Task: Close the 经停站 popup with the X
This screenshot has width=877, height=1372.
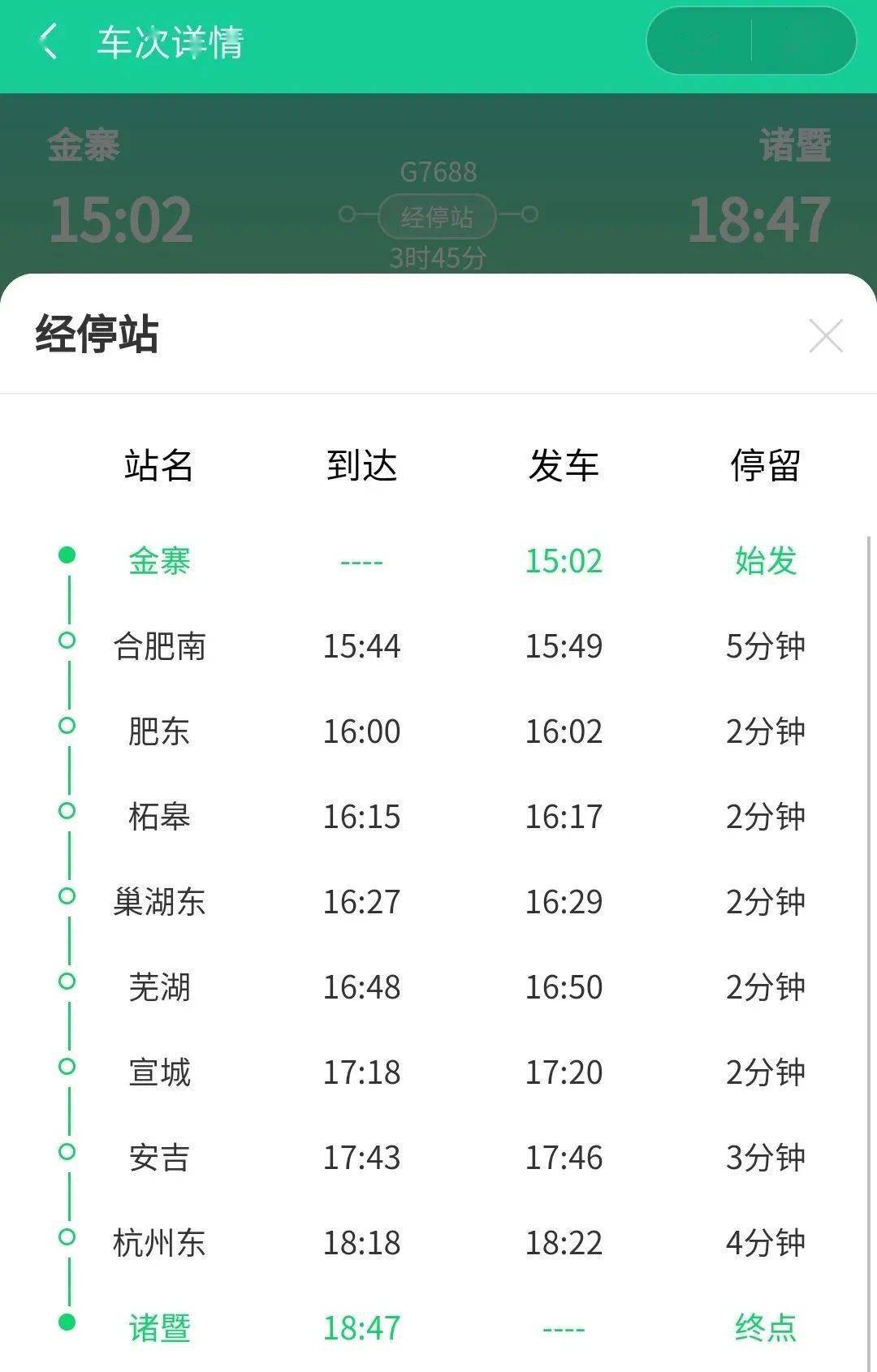Action: point(827,337)
